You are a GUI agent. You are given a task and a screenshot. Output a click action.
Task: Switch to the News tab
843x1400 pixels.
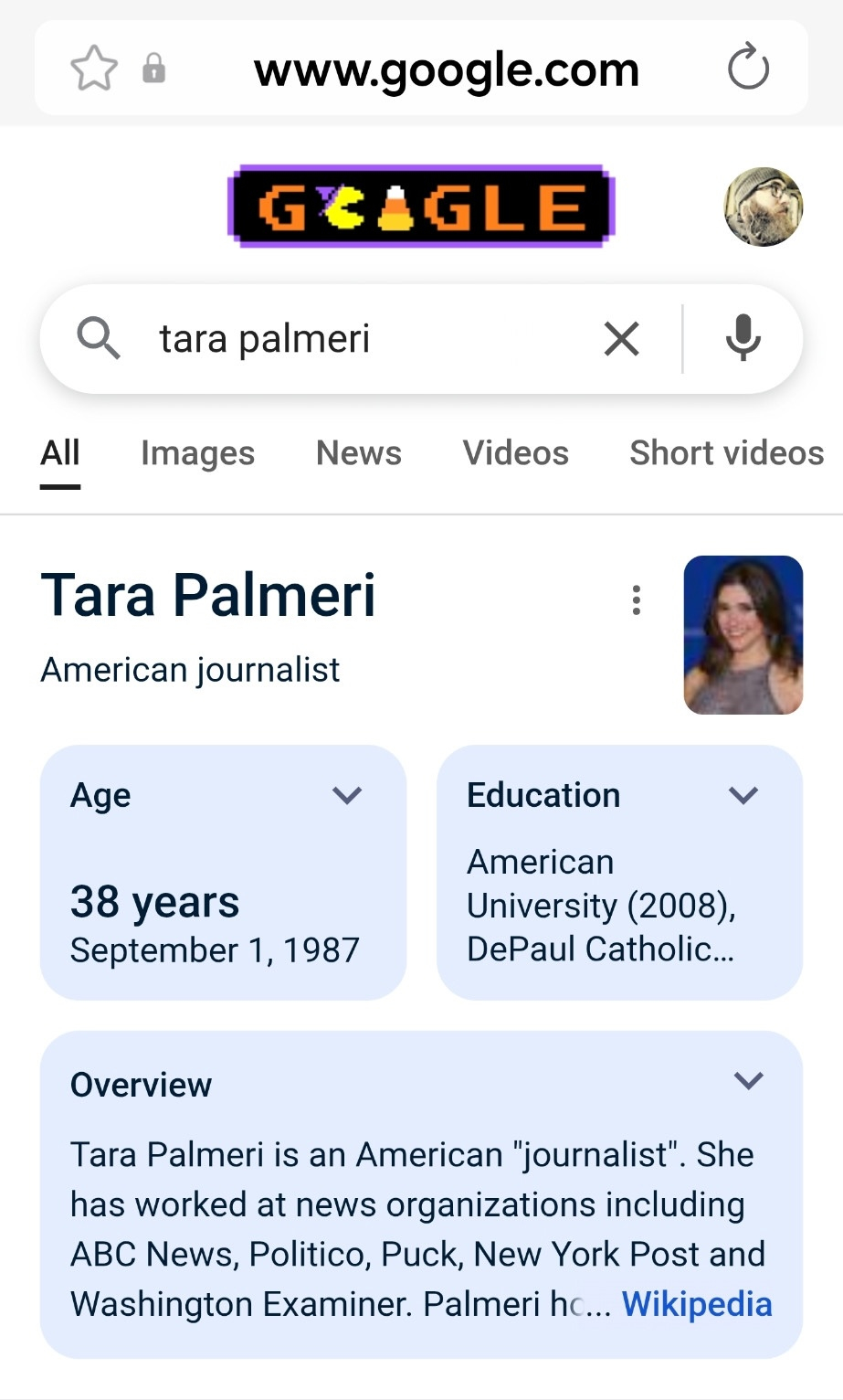[358, 453]
